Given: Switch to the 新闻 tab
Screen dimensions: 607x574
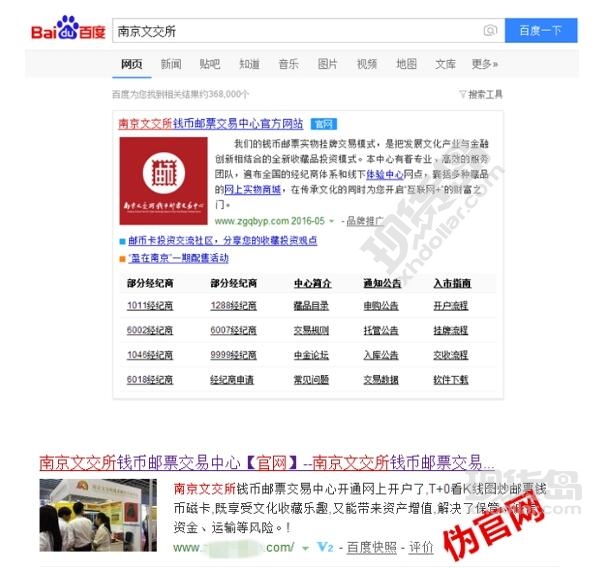Looking at the screenshot, I should (171, 64).
